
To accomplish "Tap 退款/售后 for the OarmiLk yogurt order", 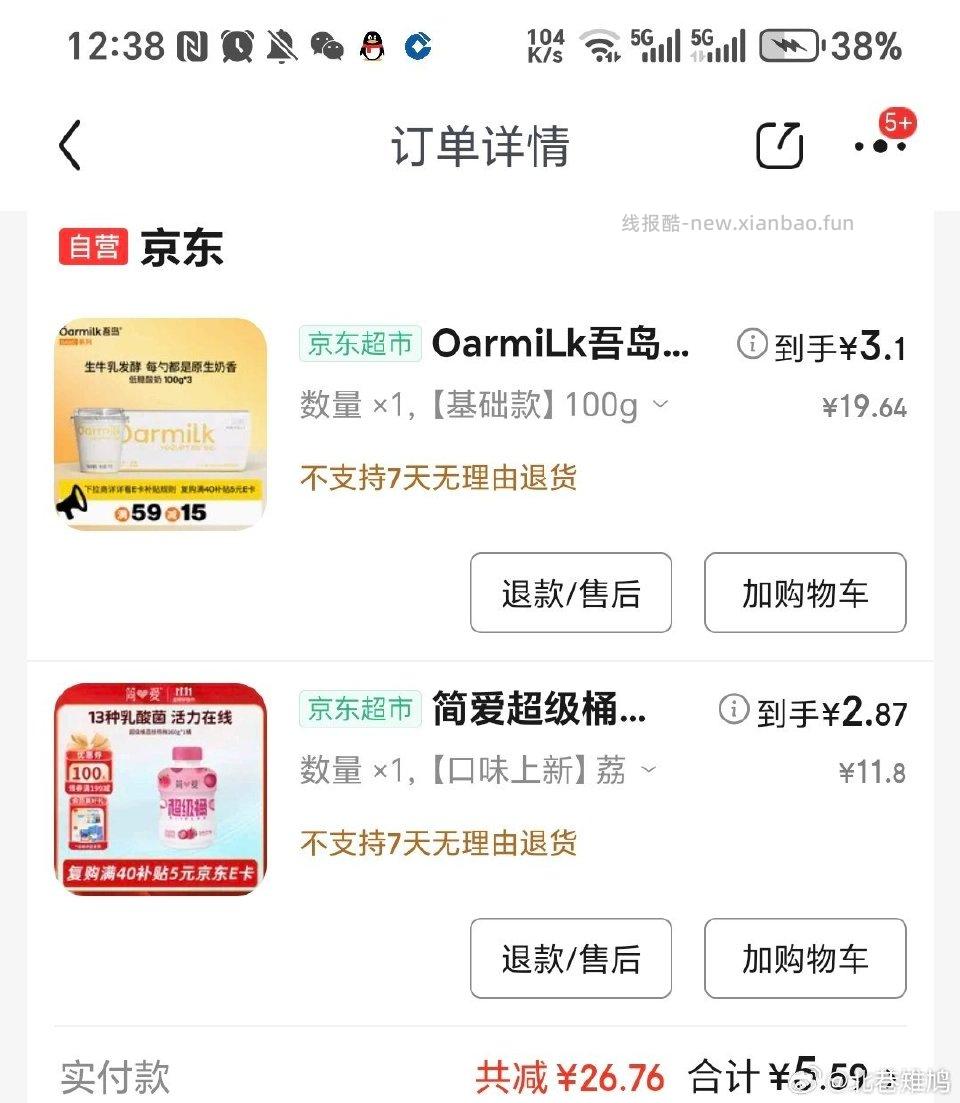I will [570, 593].
